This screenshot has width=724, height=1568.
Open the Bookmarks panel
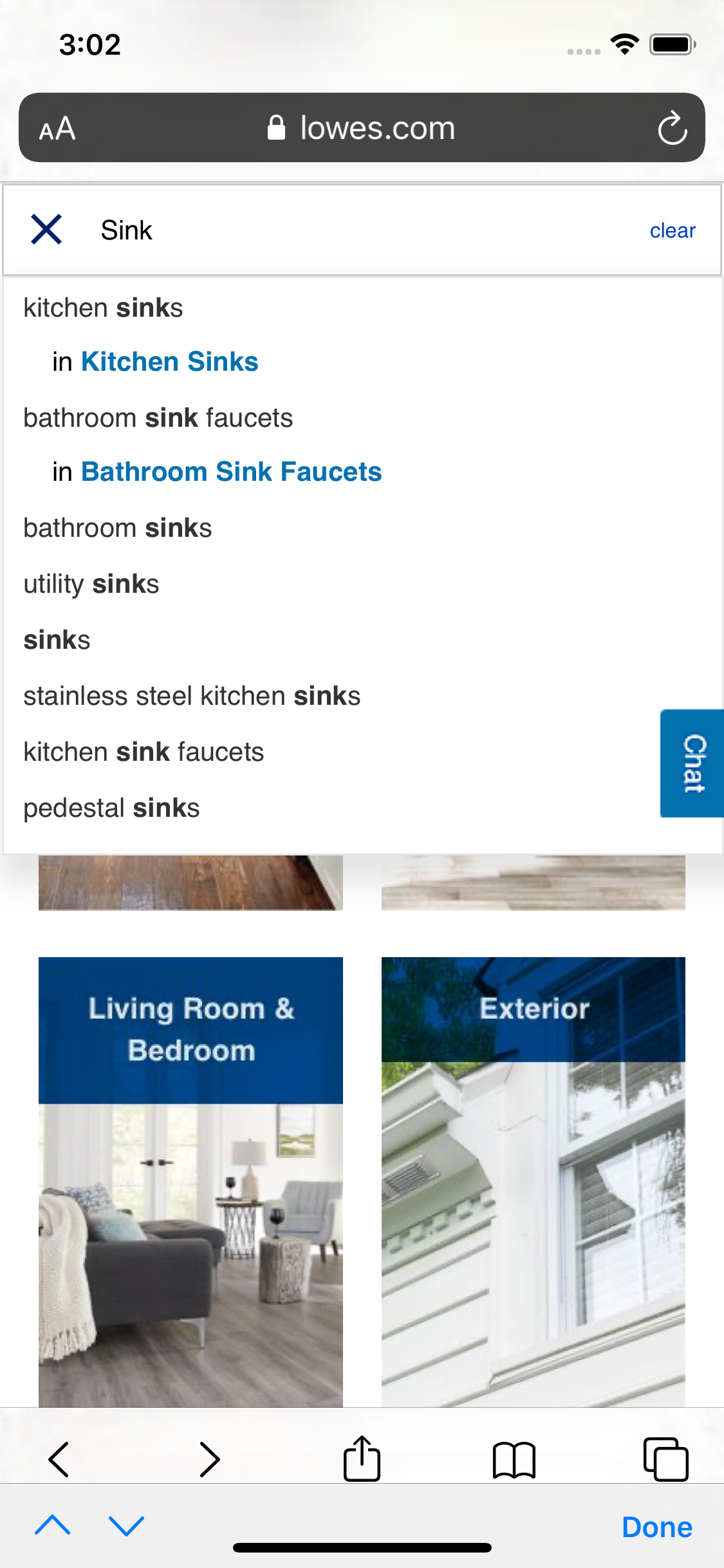click(514, 1459)
